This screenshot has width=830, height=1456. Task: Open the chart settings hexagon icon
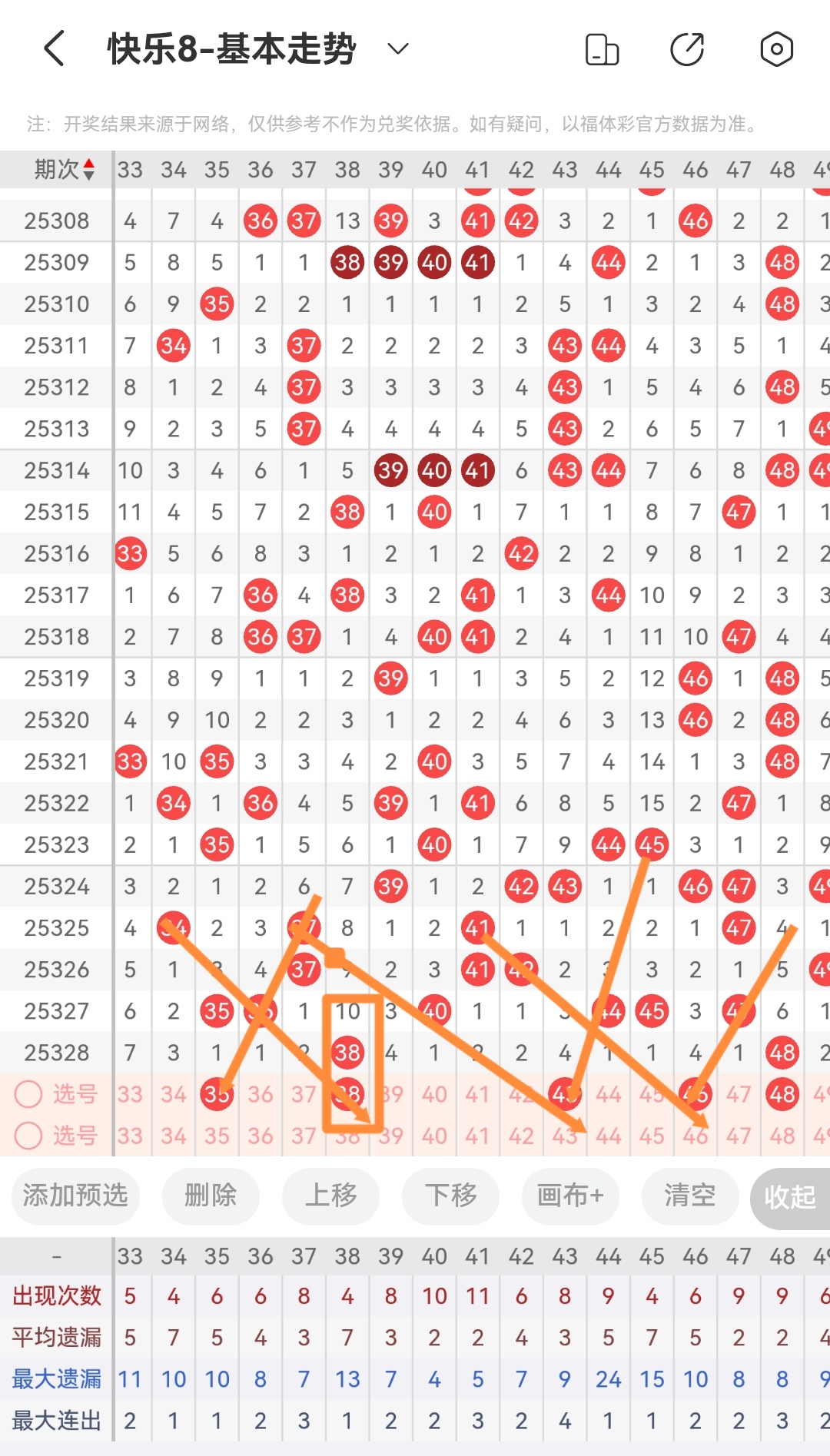pos(776,50)
